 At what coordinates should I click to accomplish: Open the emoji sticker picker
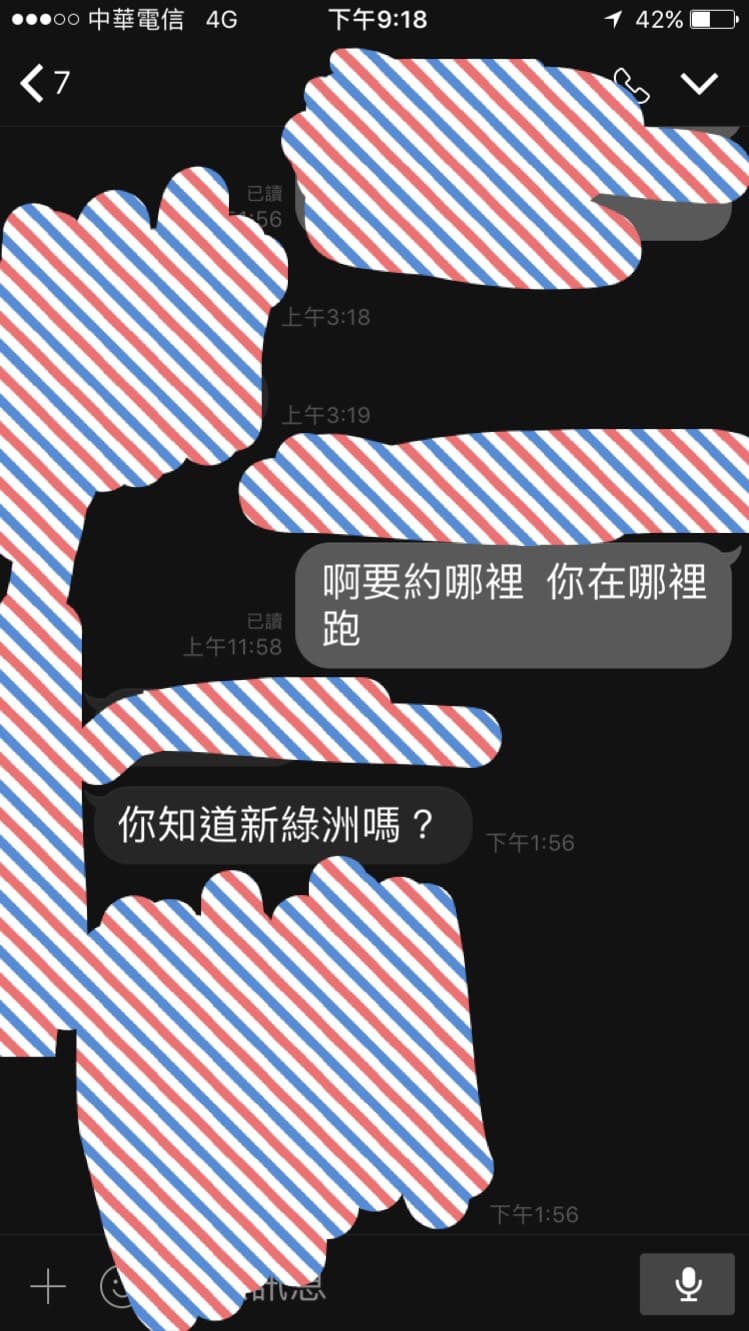click(x=118, y=1286)
